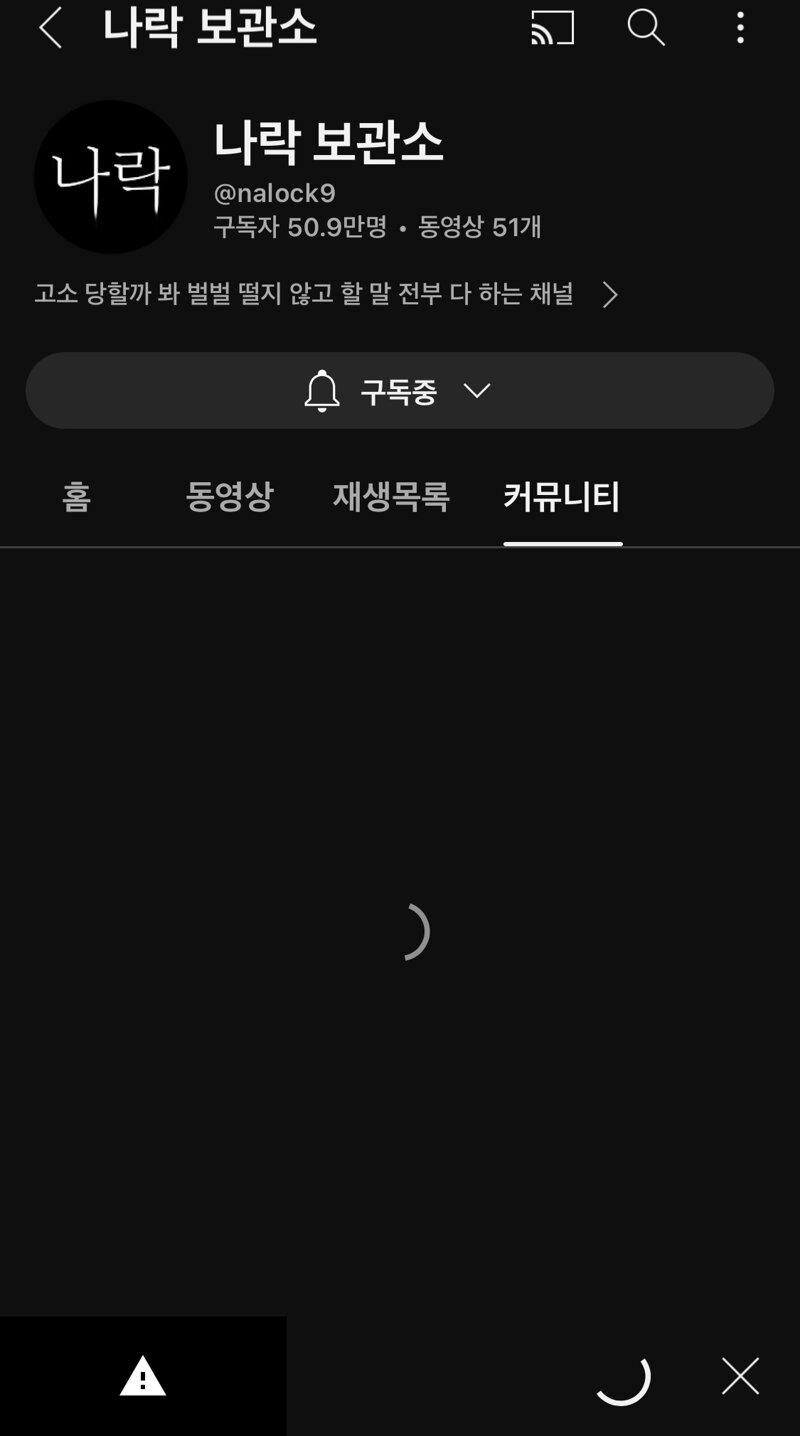800x1436 pixels.
Task: Search within this channel
Action: pos(646,28)
